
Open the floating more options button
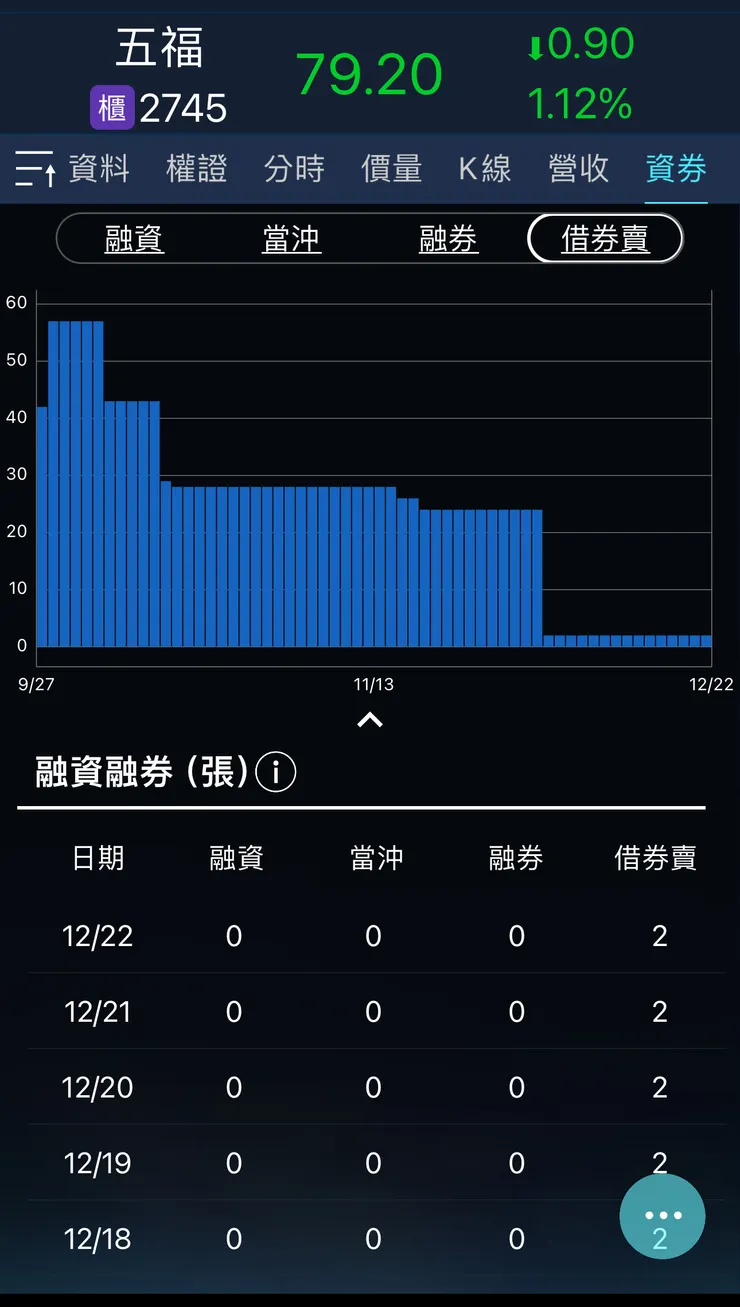[662, 1216]
